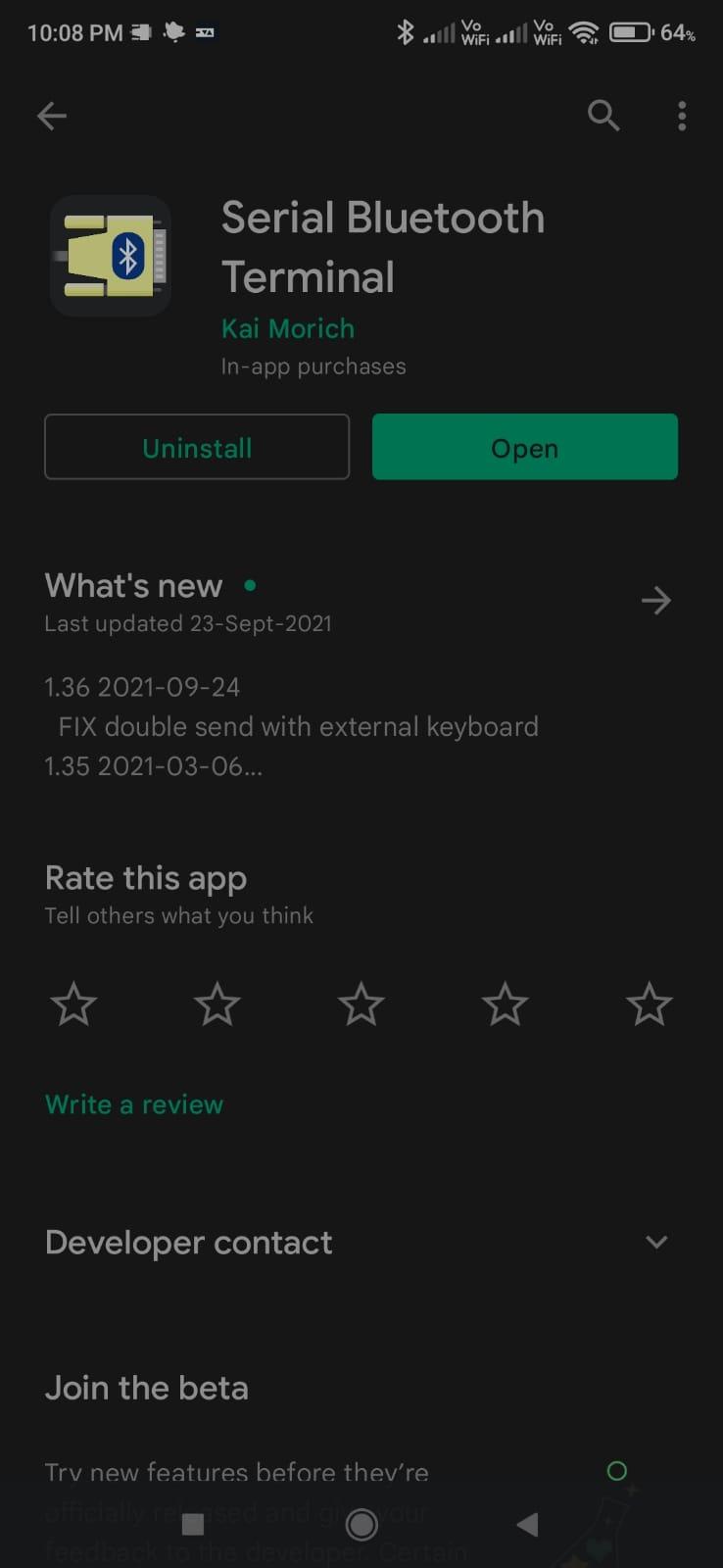Image resolution: width=723 pixels, height=1568 pixels.
Task: Expand the Developer contact section
Action: [x=655, y=1242]
